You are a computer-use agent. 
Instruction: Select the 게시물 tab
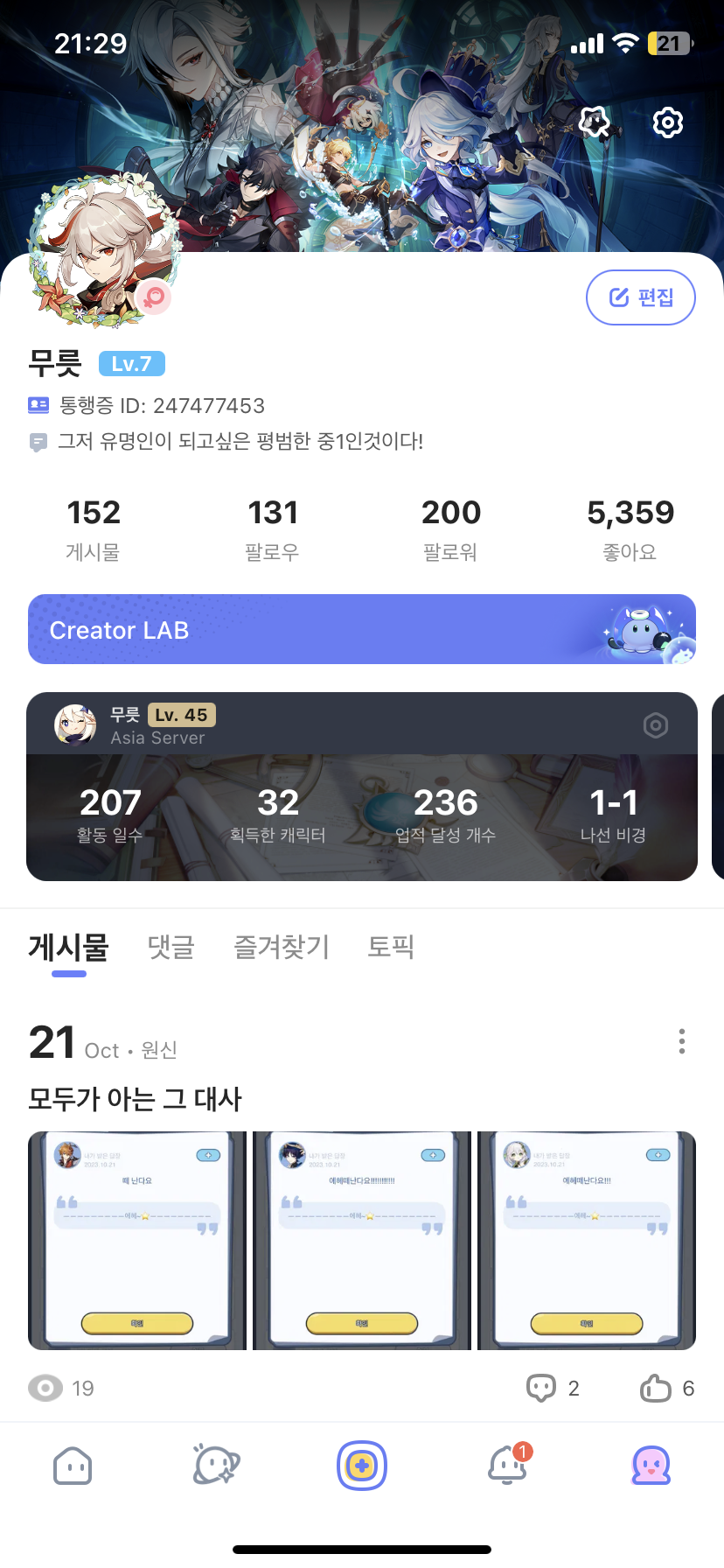pos(68,947)
